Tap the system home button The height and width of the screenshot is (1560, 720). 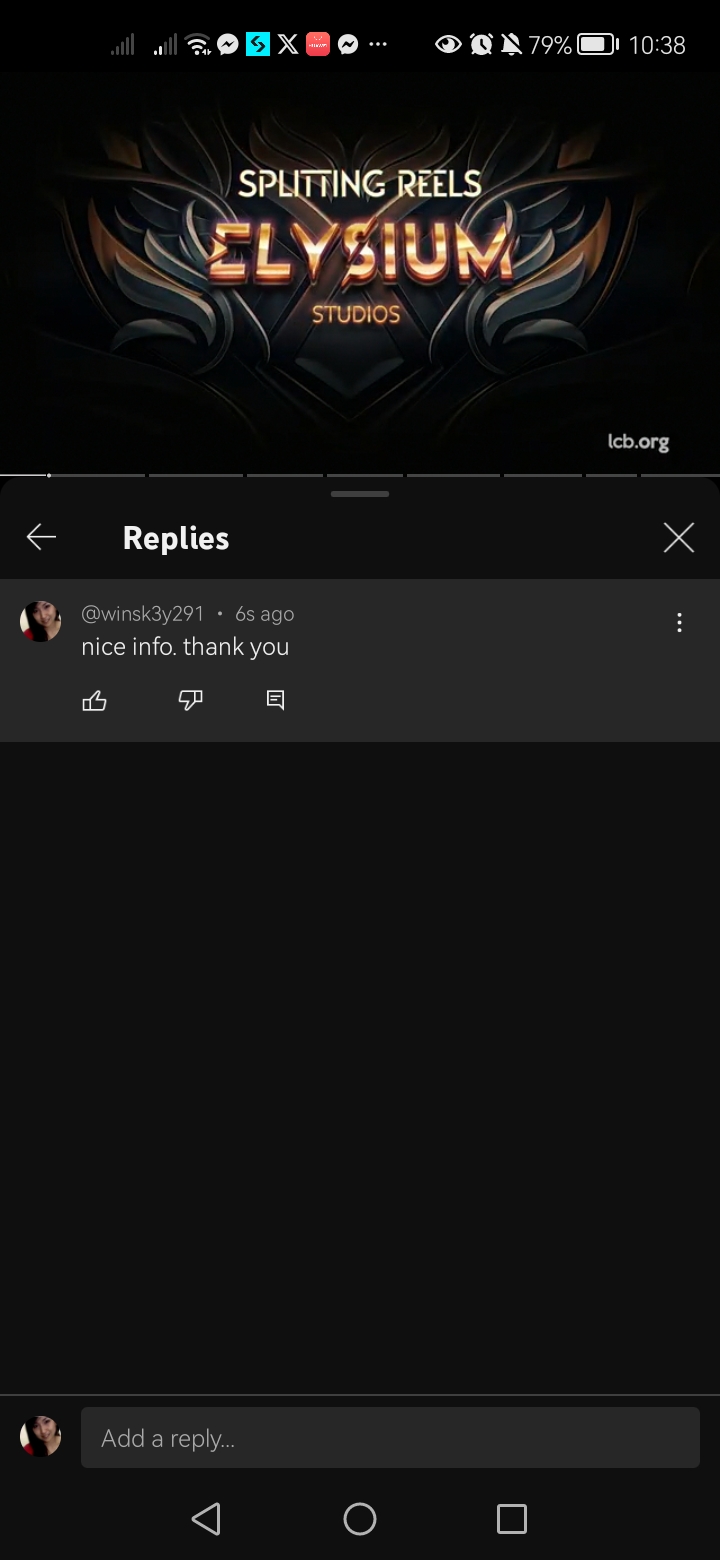(x=360, y=1519)
